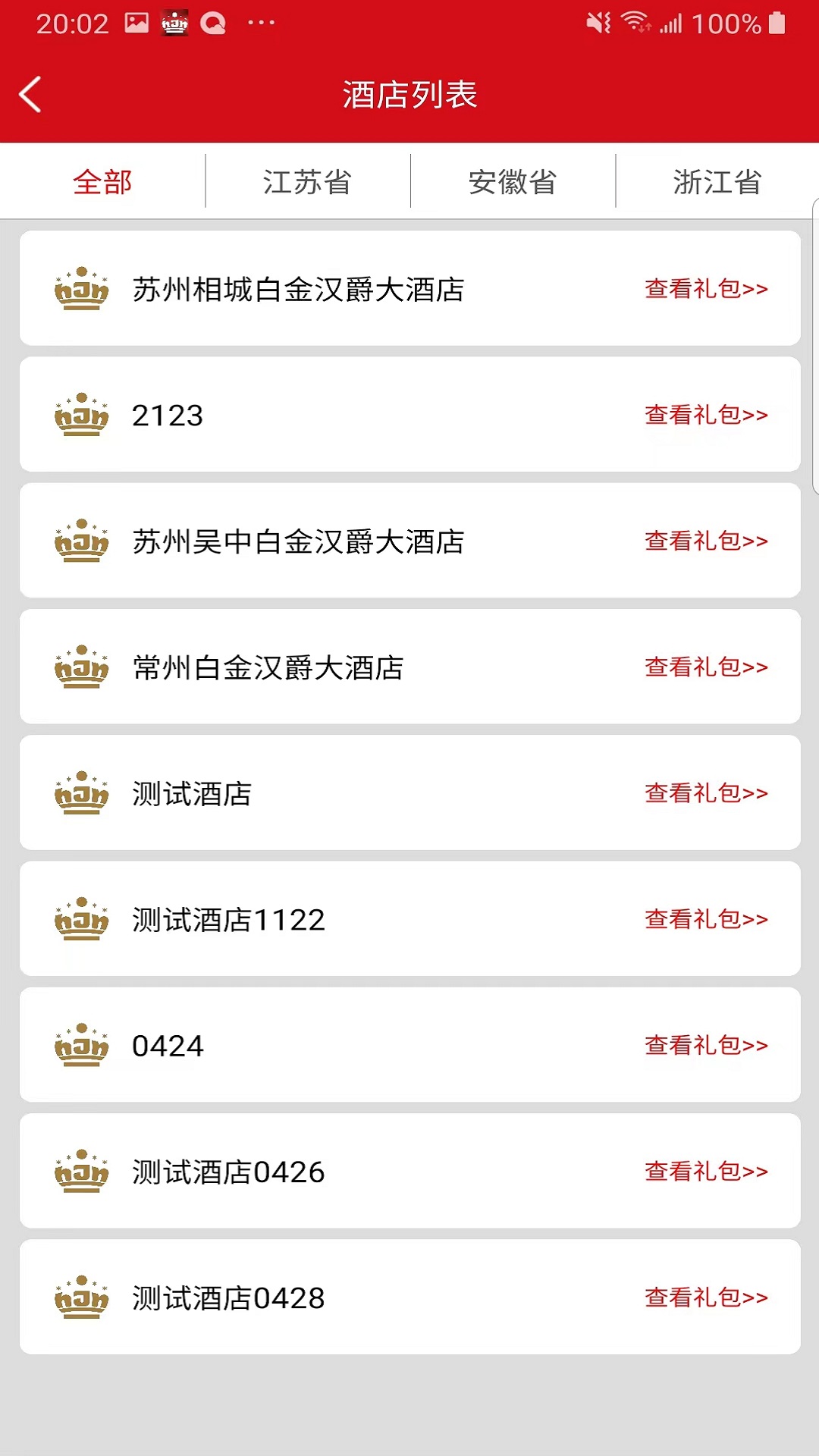The width and height of the screenshot is (819, 1456).
Task: Tap the back arrow to exit hotel list
Action: coord(29,96)
